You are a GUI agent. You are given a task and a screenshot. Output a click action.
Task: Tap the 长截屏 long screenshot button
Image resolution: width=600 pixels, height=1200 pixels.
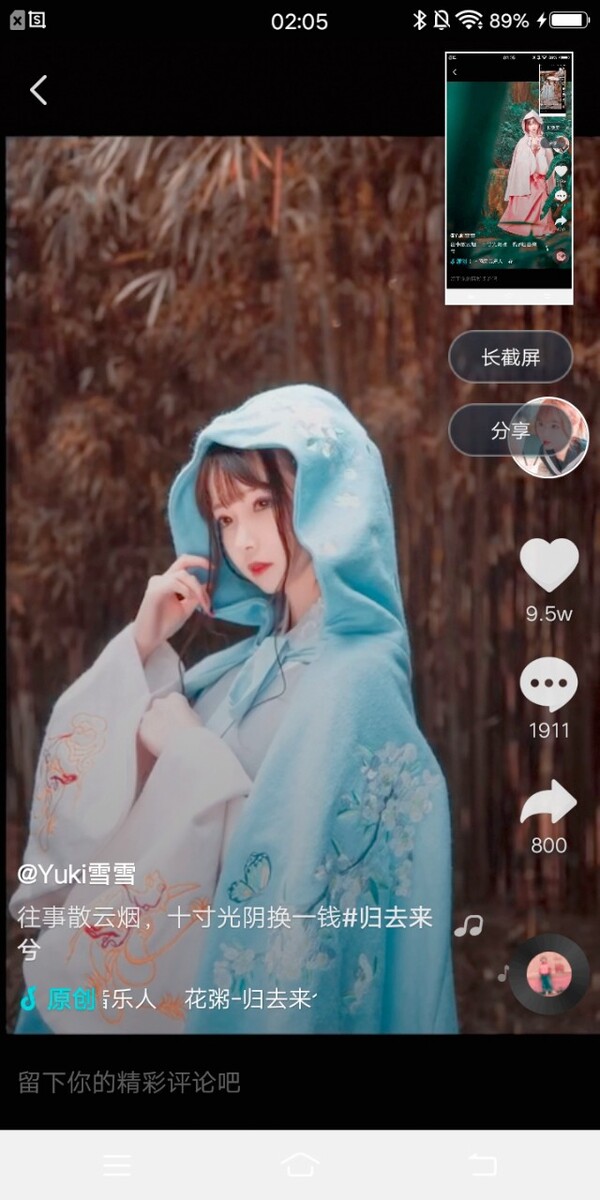[509, 357]
